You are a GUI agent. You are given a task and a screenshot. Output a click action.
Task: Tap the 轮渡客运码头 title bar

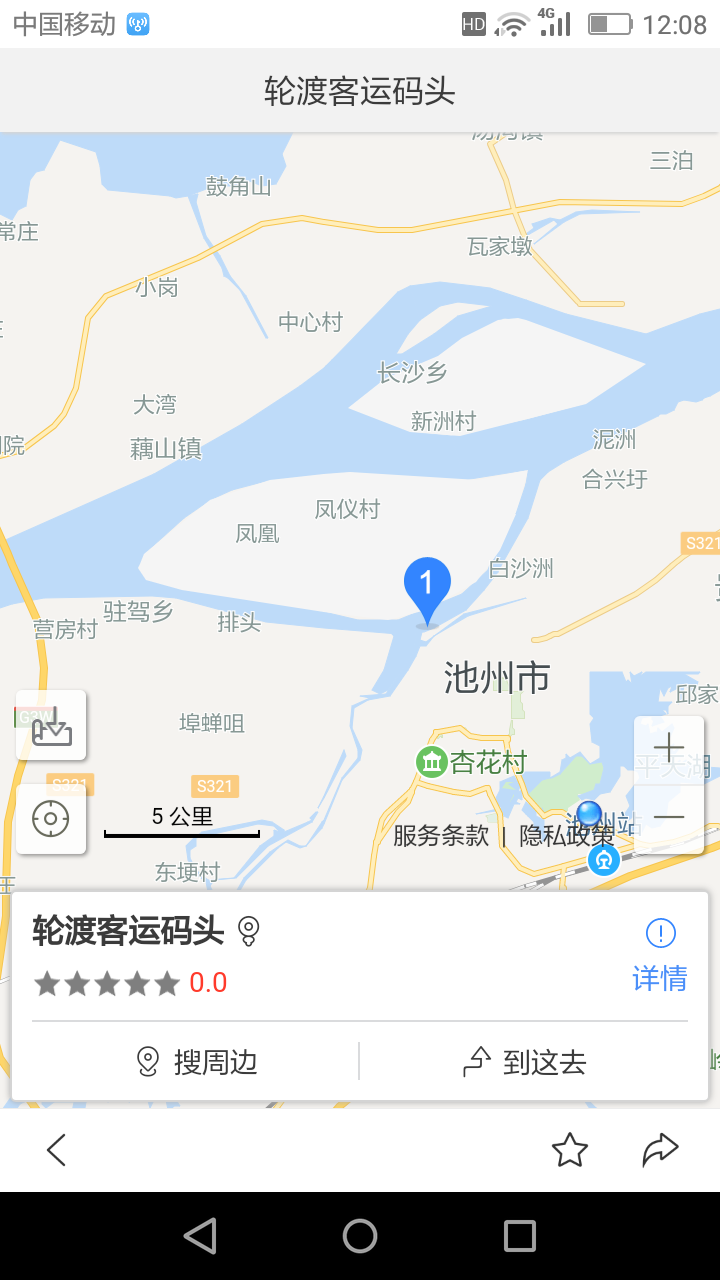360,89
